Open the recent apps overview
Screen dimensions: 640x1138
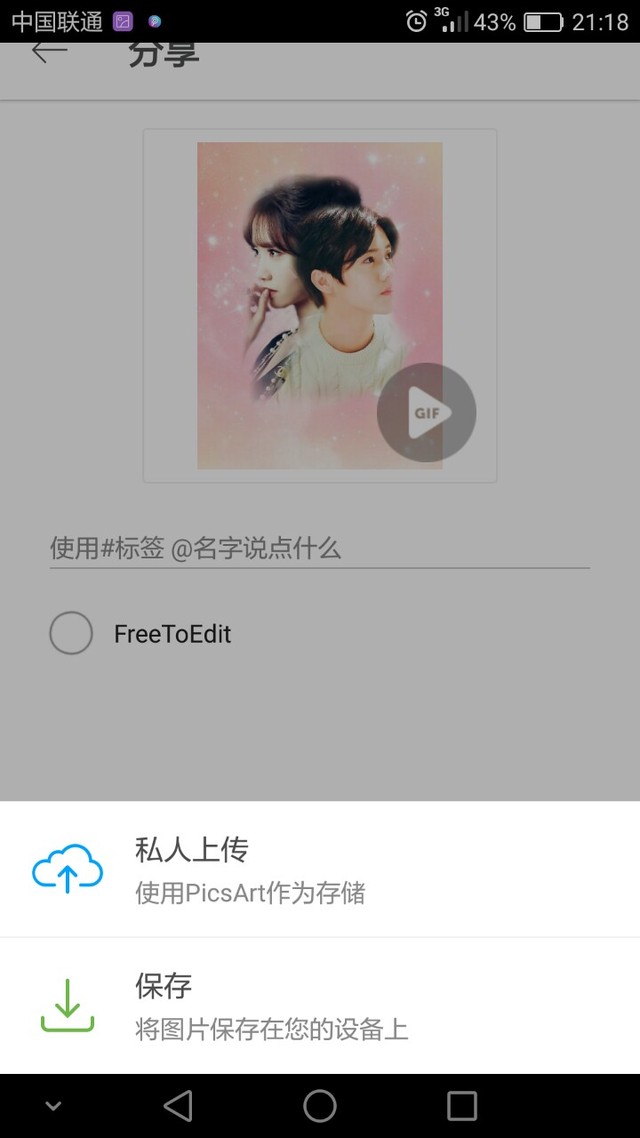pyautogui.click(x=462, y=1106)
